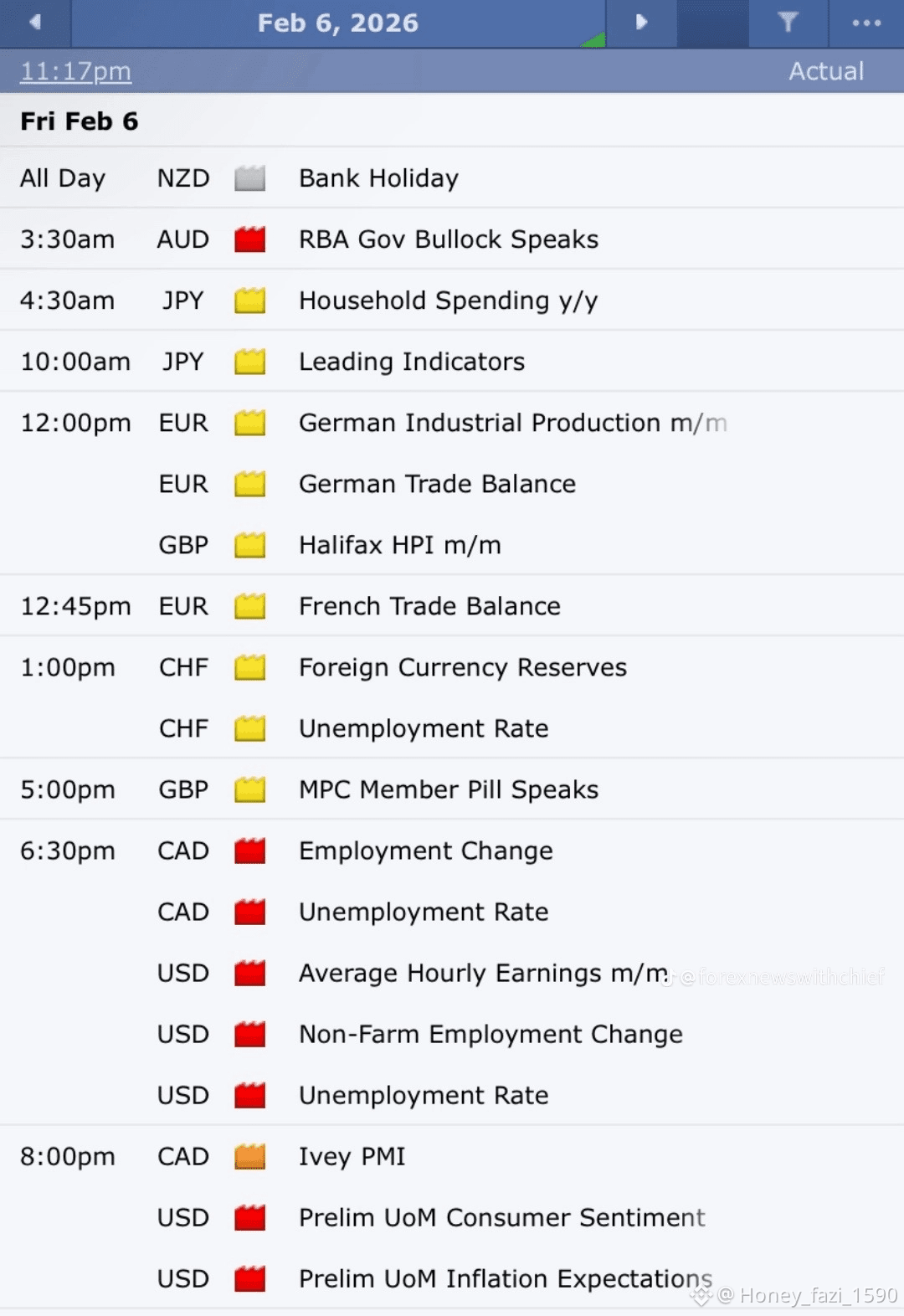This screenshot has width=904, height=1316.
Task: Open RBA Gov Bullock Speaks event
Action: point(449,239)
